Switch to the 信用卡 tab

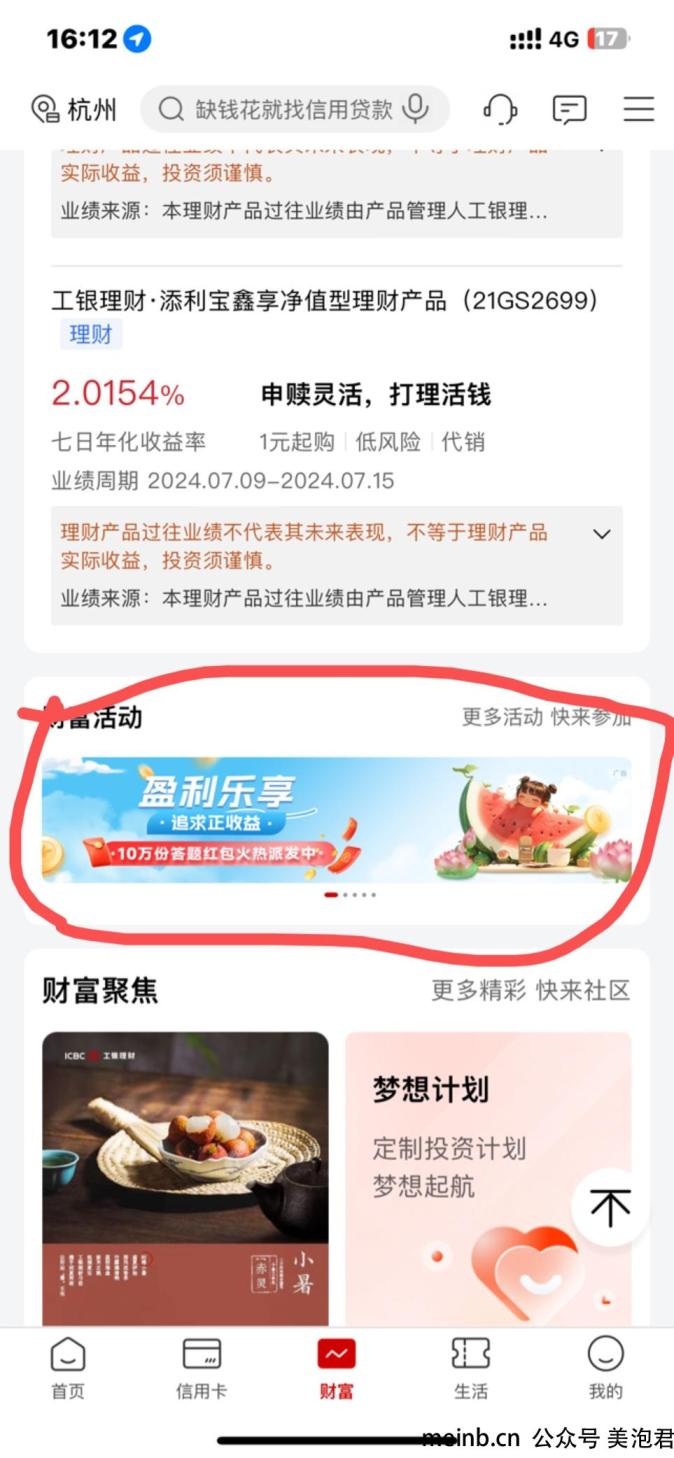tap(202, 1369)
